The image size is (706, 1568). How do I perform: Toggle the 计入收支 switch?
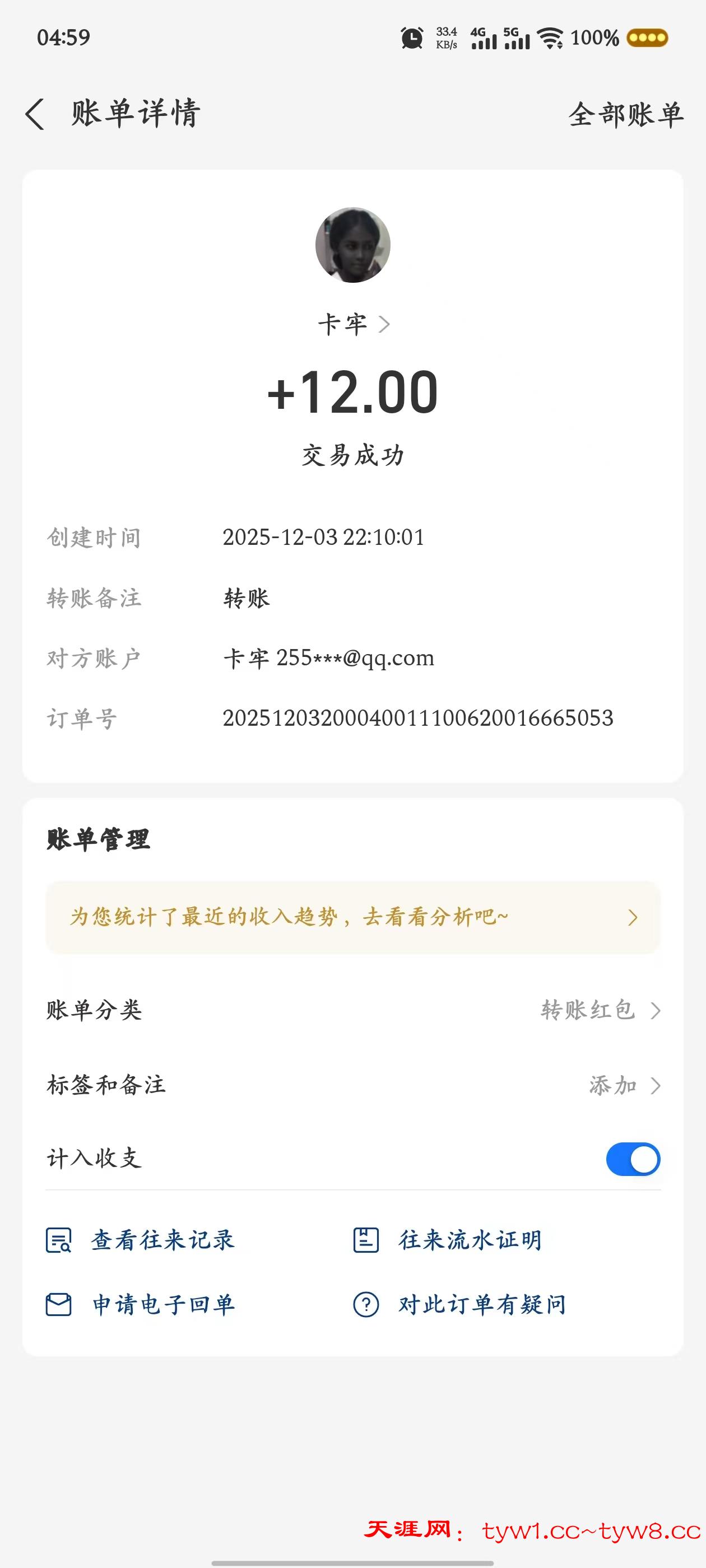[x=632, y=1159]
